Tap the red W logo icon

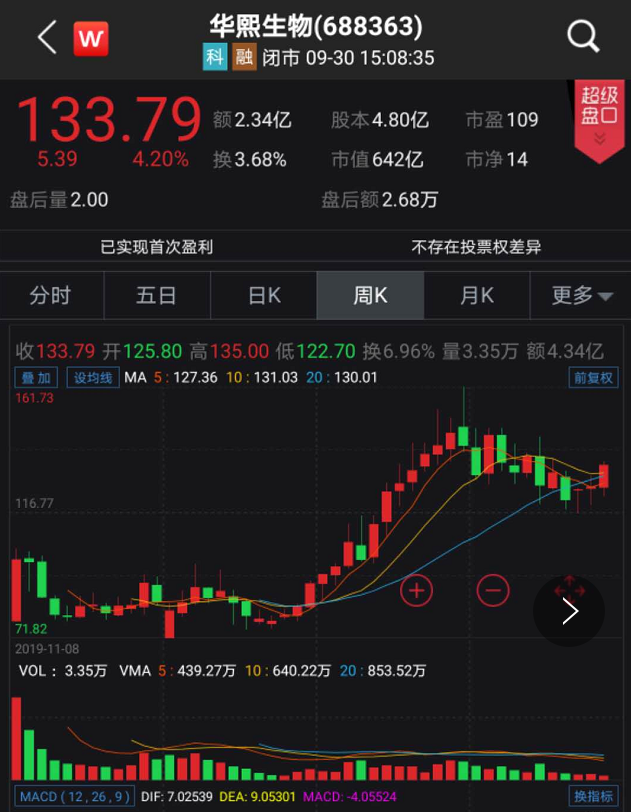click(x=91, y=39)
